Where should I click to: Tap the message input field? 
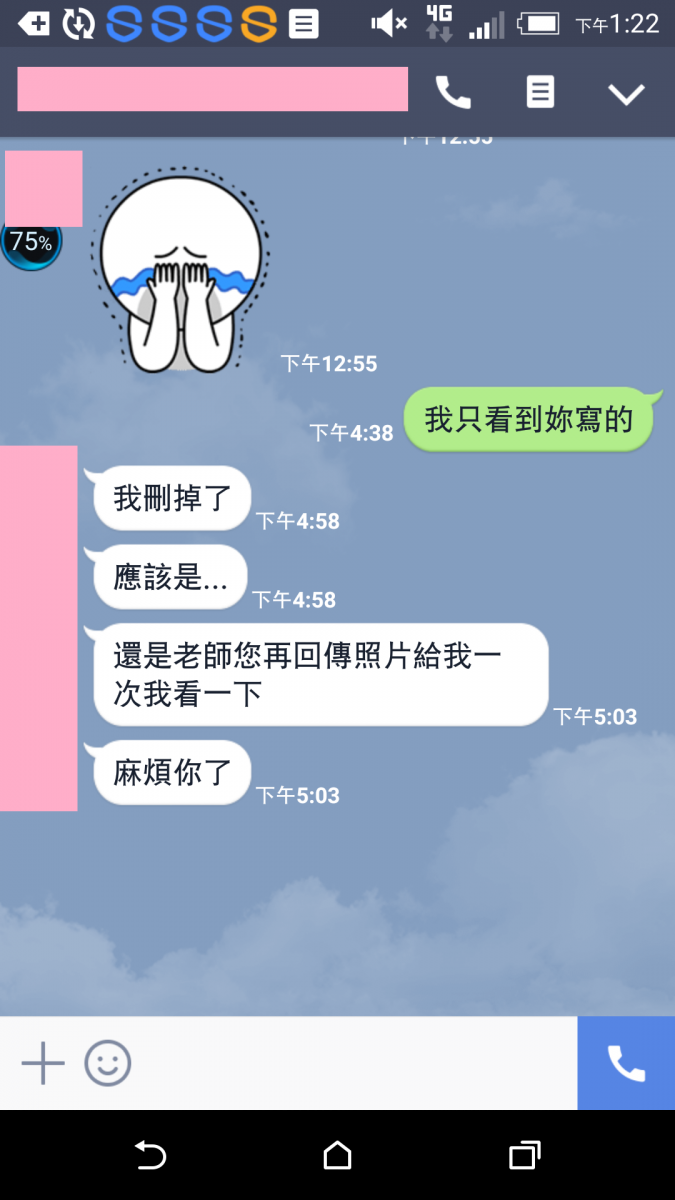click(350, 1063)
